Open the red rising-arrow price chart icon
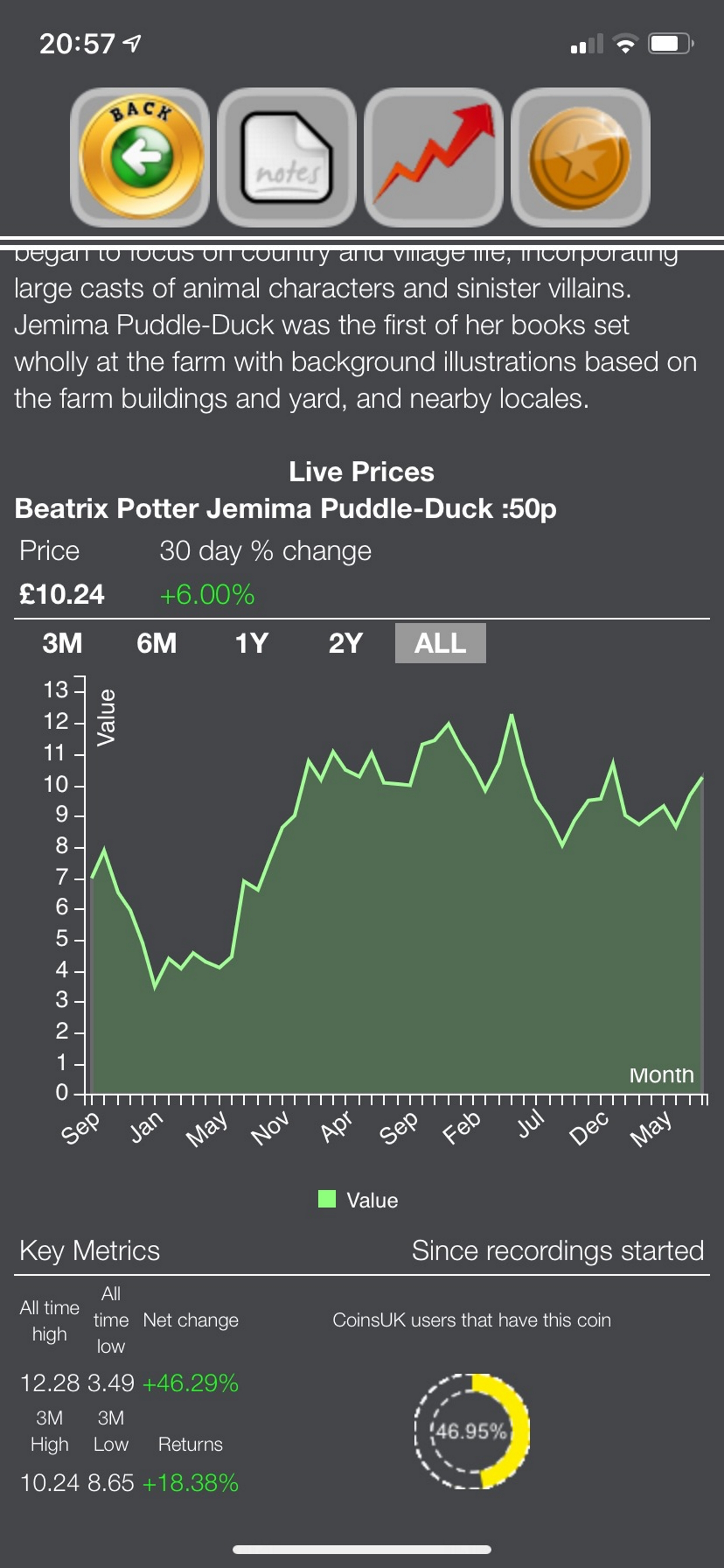Image resolution: width=724 pixels, height=1568 pixels. (x=434, y=157)
